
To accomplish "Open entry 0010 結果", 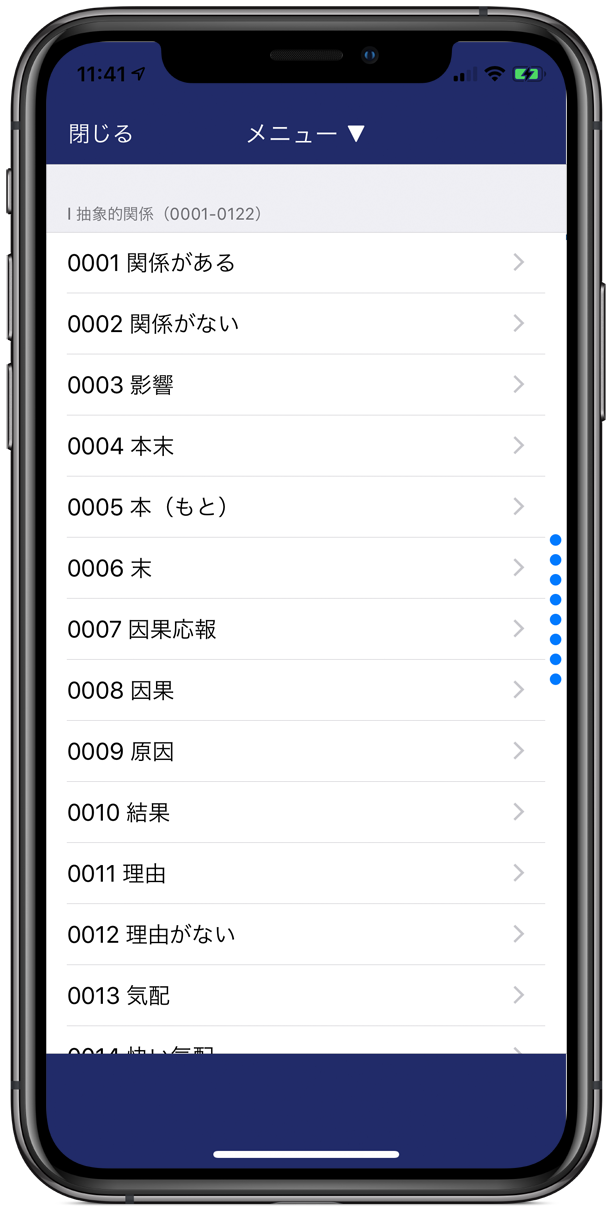I will (300, 812).
